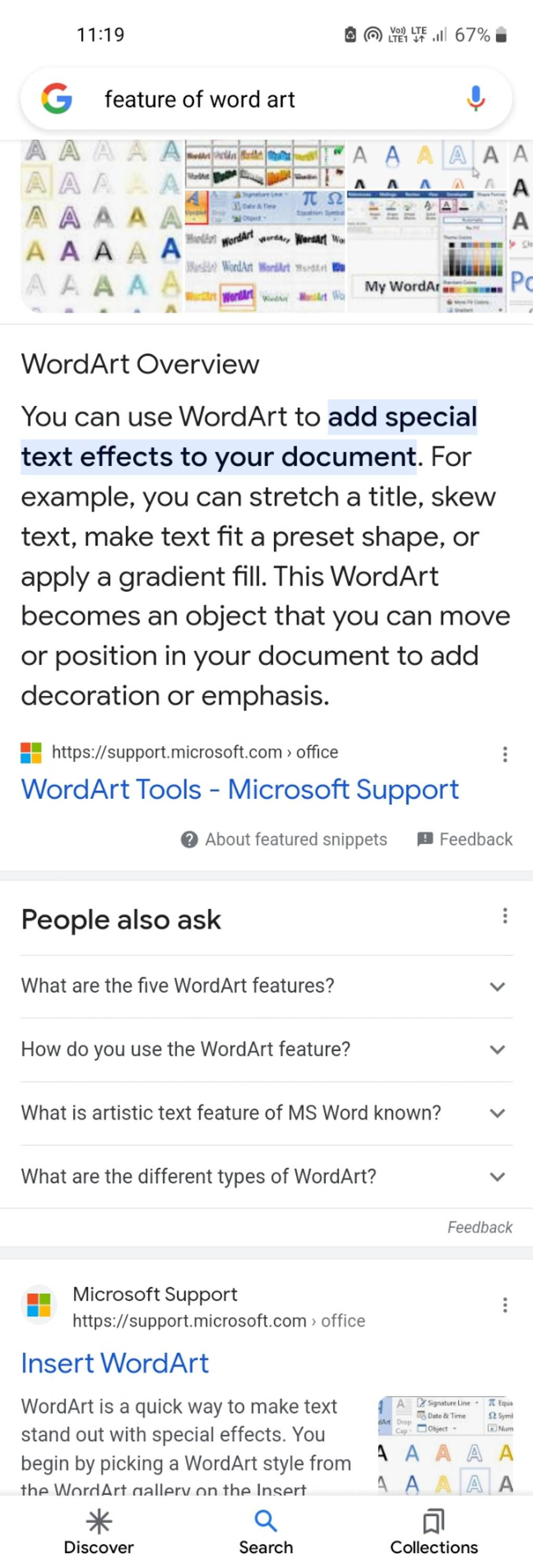Tap the Google logo in the search bar
Image resolution: width=533 pixels, height=1568 pixels.
click(x=57, y=99)
